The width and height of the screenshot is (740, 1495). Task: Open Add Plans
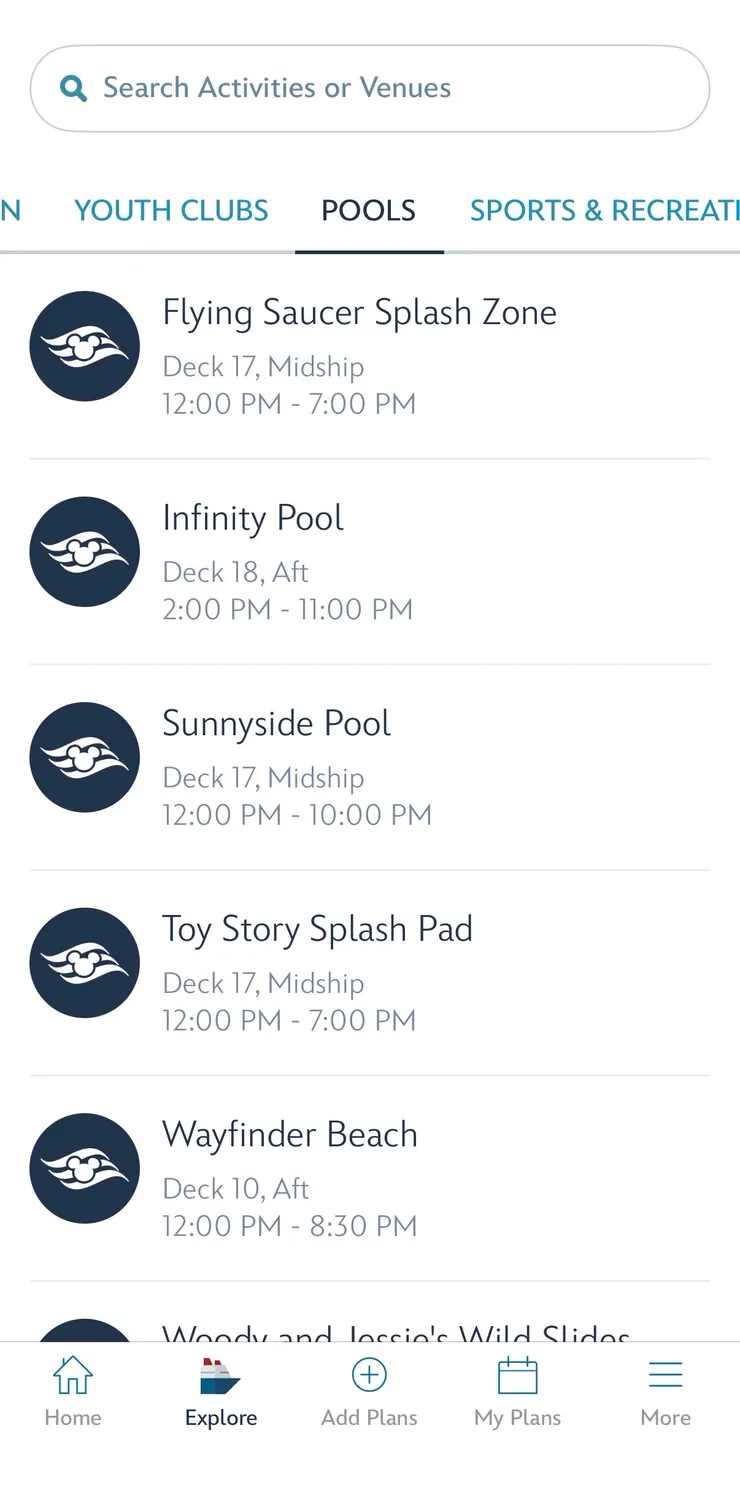[369, 1391]
